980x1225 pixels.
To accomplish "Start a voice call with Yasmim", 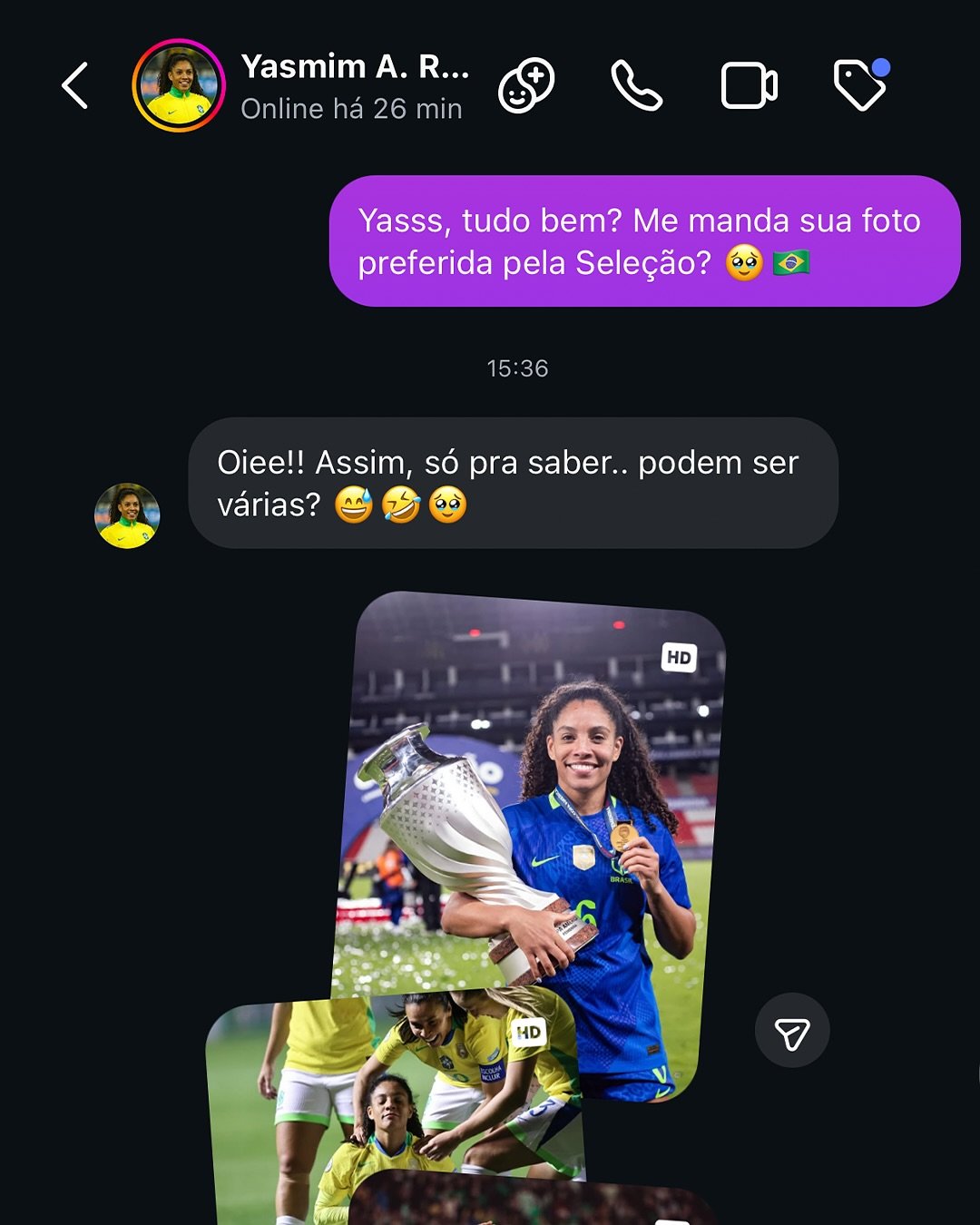I will [x=637, y=86].
